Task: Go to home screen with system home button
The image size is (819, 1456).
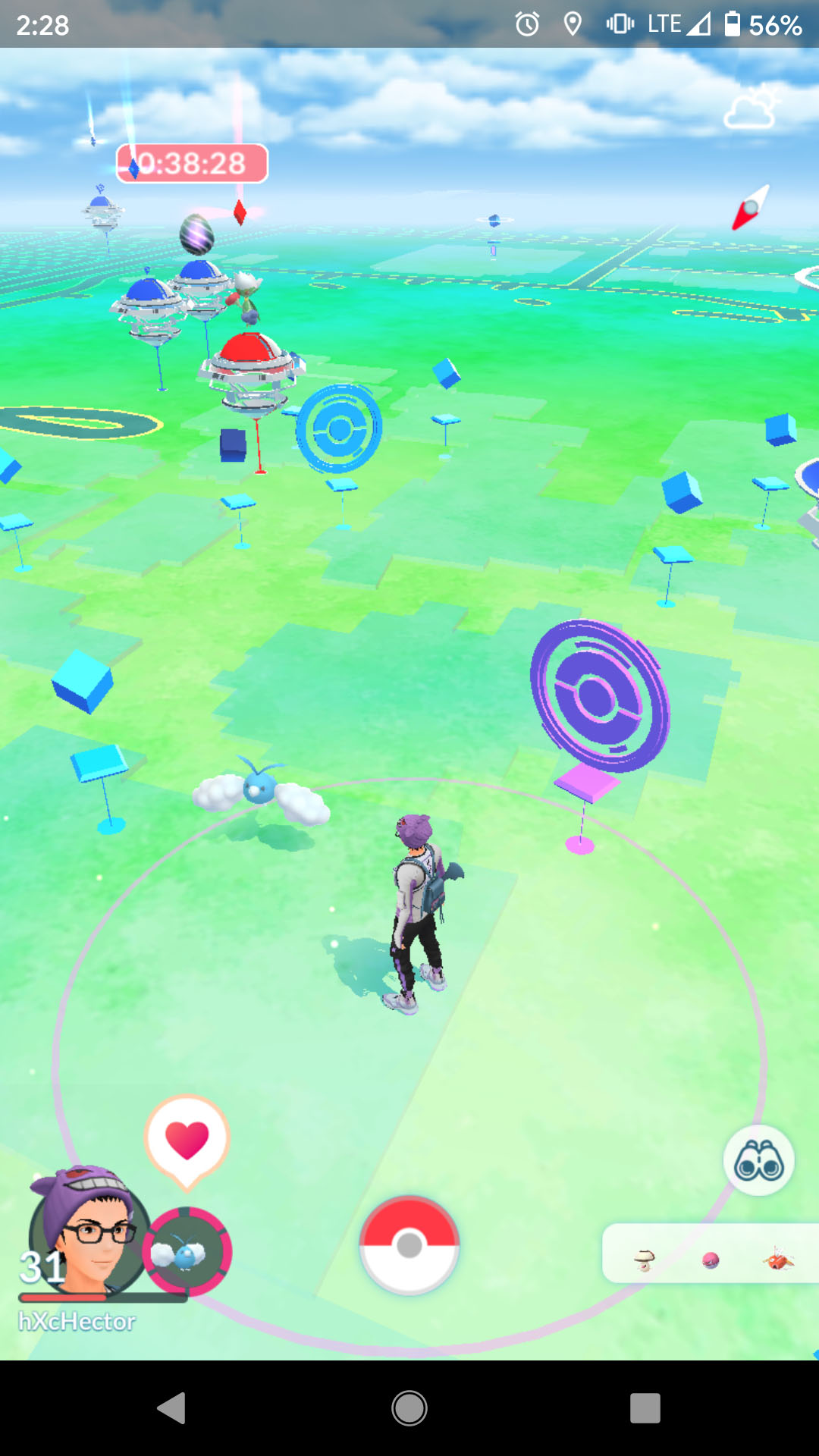Action: click(409, 1408)
